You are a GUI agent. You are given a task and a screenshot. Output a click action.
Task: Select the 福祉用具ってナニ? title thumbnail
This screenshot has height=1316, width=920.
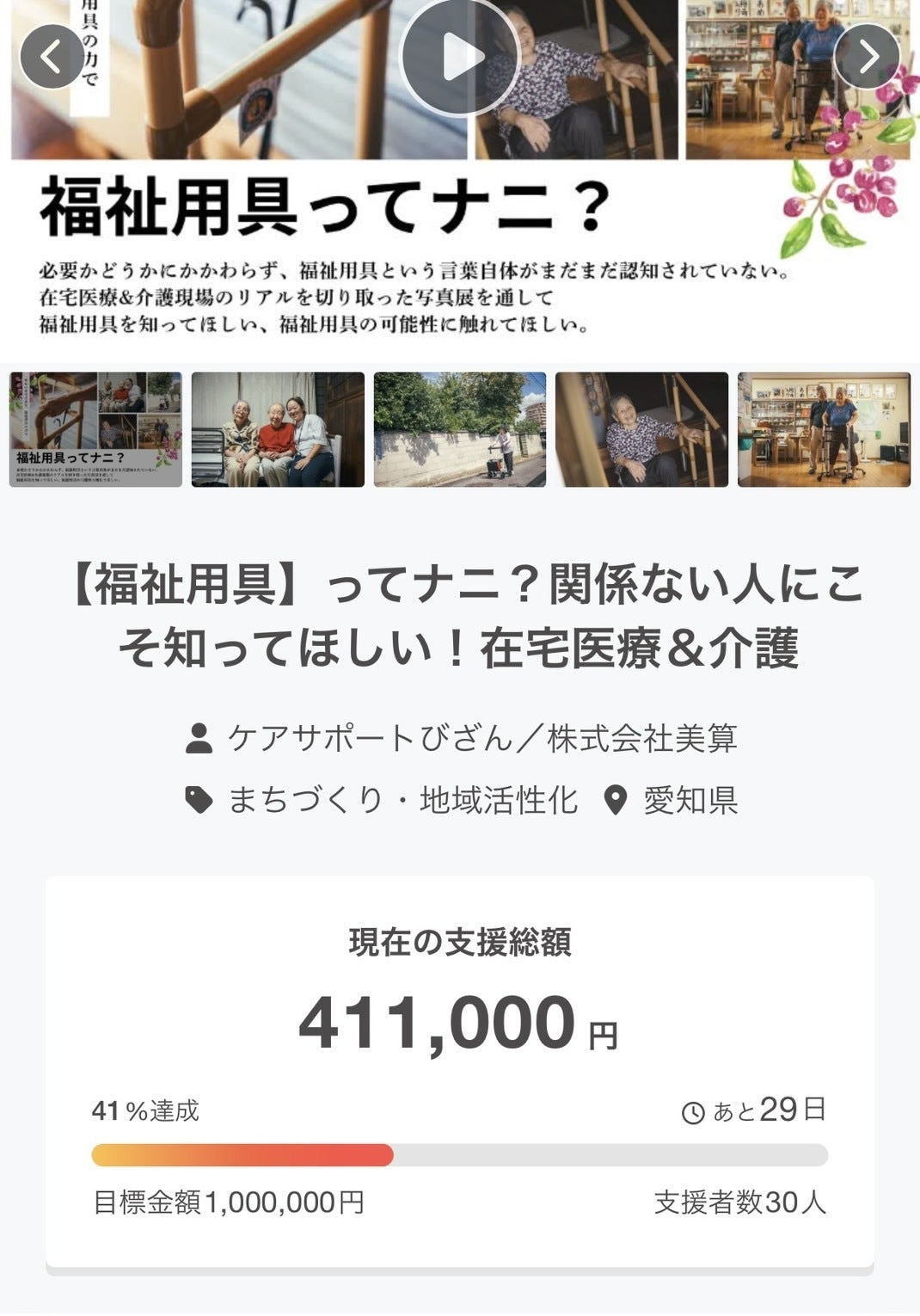(95, 429)
